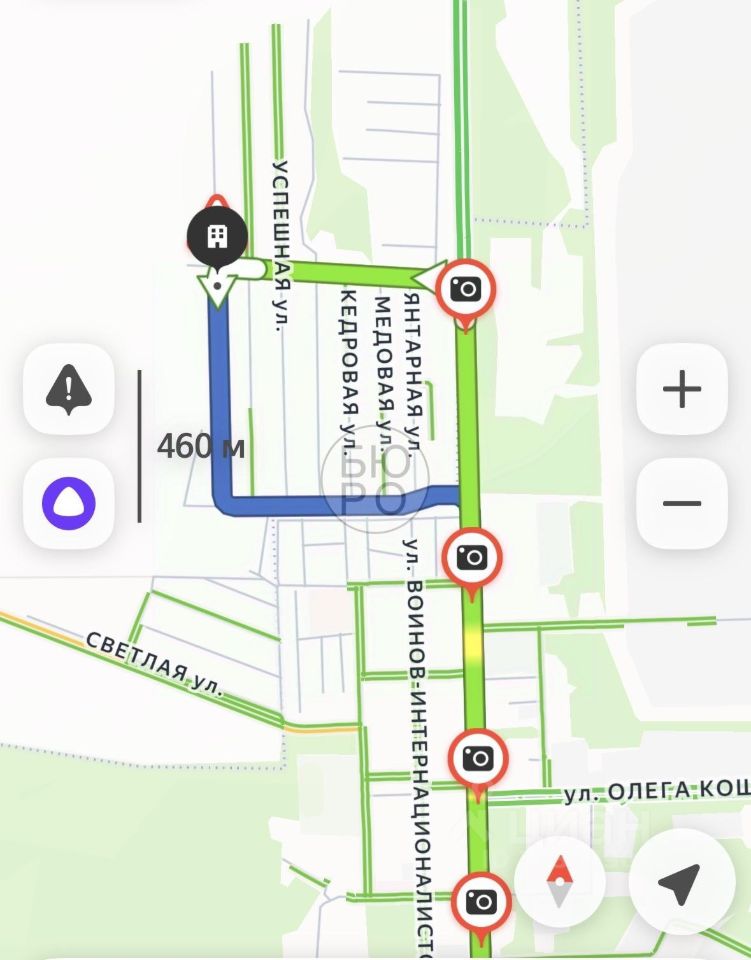
Task: Zoom in on the map
Action: click(x=682, y=389)
